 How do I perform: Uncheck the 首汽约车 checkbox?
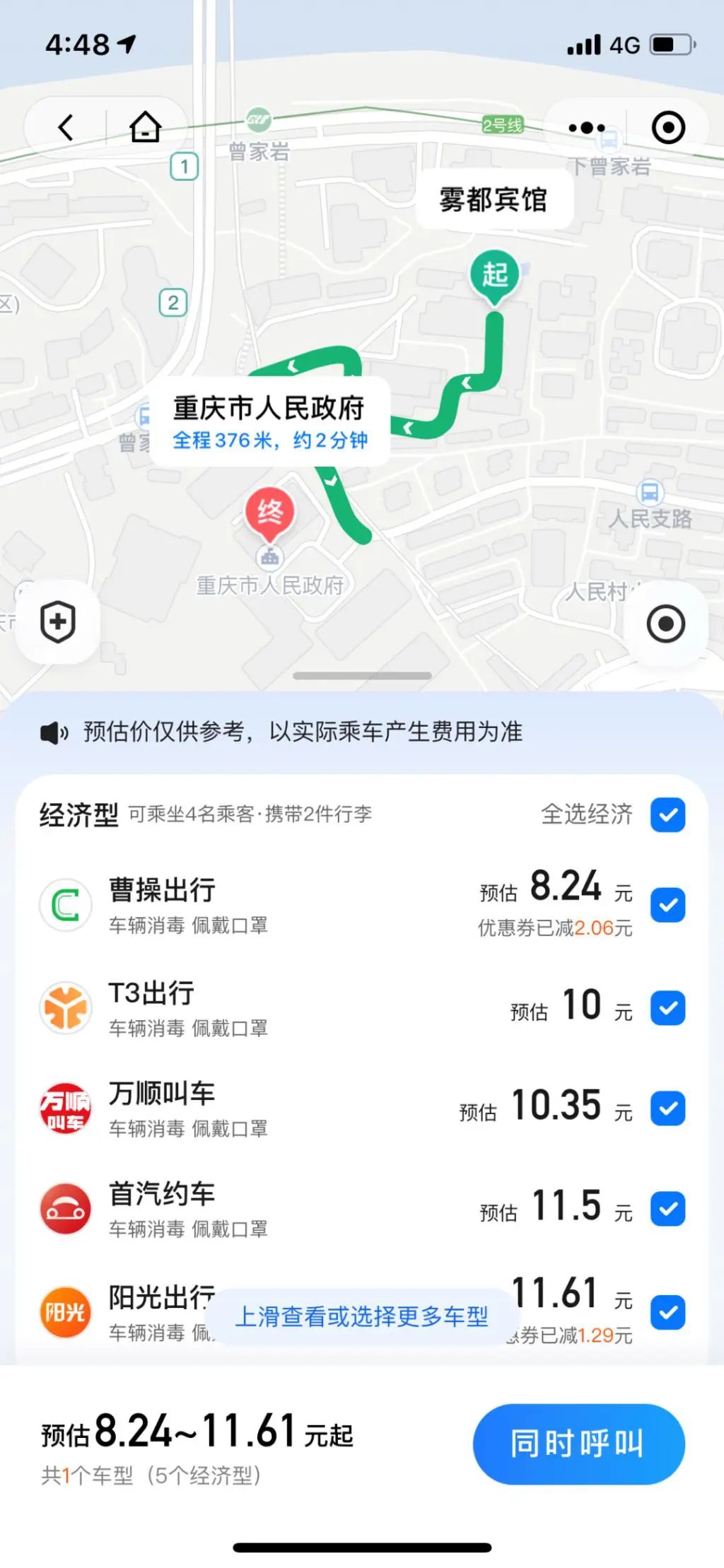tap(667, 1210)
